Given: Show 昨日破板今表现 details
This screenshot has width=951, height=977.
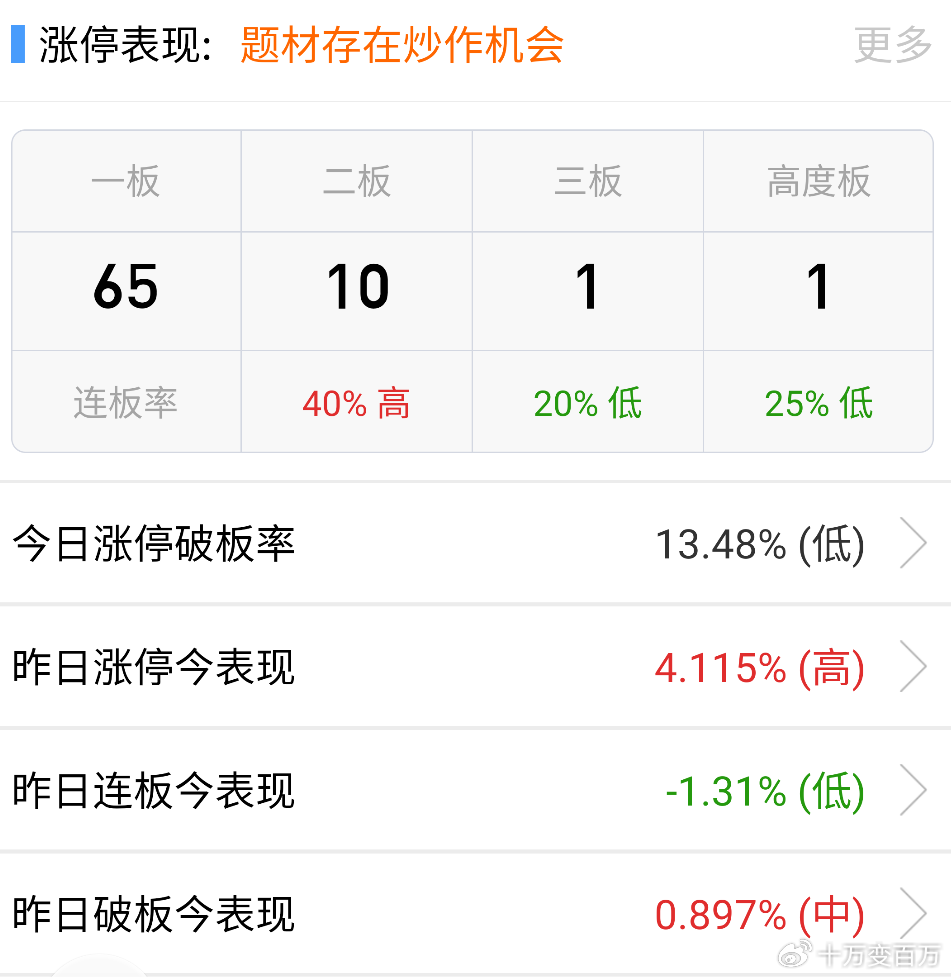Looking at the screenshot, I should [475, 914].
